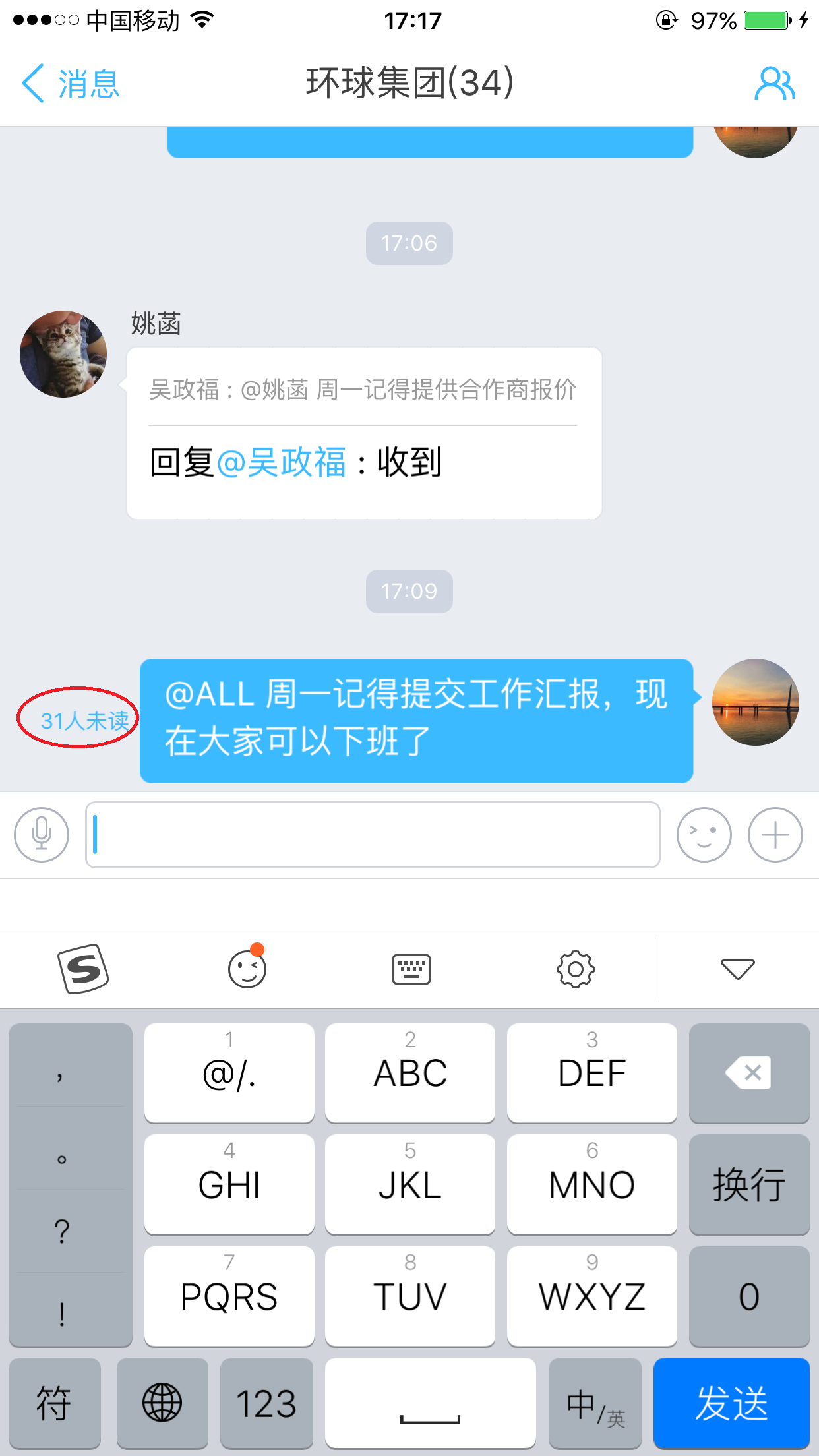
Task: Open the 符 symbols keyboard
Action: [x=54, y=1403]
